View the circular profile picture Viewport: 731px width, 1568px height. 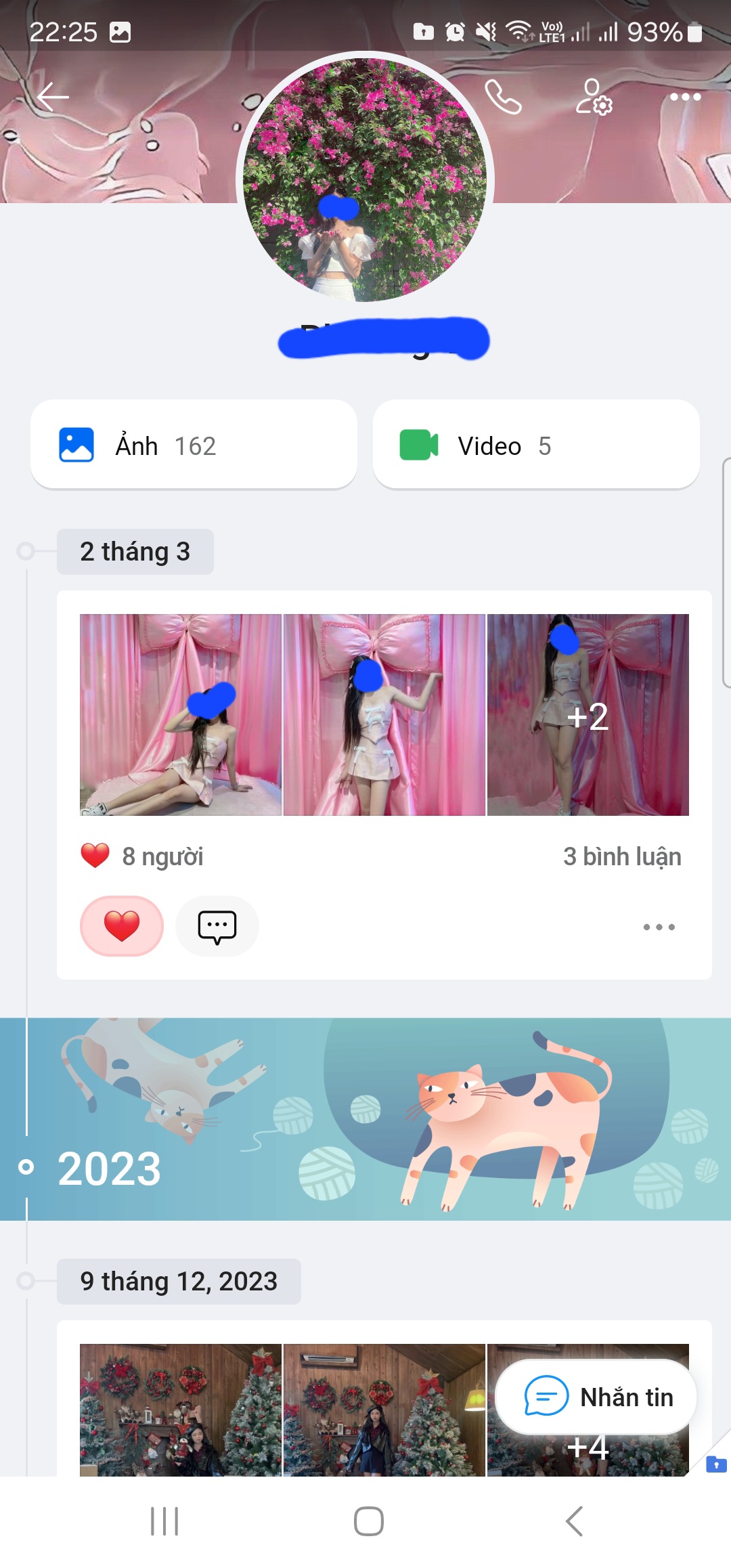click(x=365, y=180)
